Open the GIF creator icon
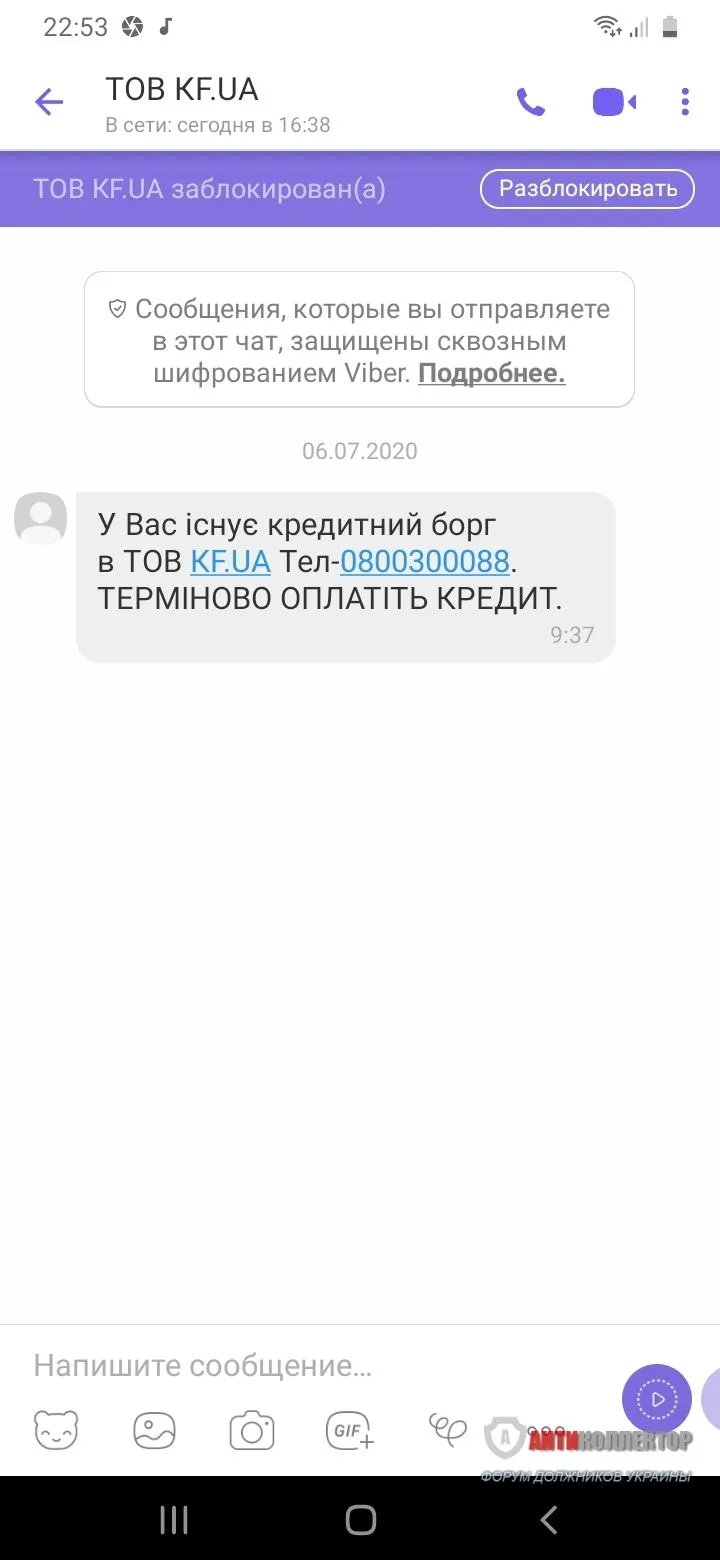This screenshot has height=1560, width=720. point(350,1431)
